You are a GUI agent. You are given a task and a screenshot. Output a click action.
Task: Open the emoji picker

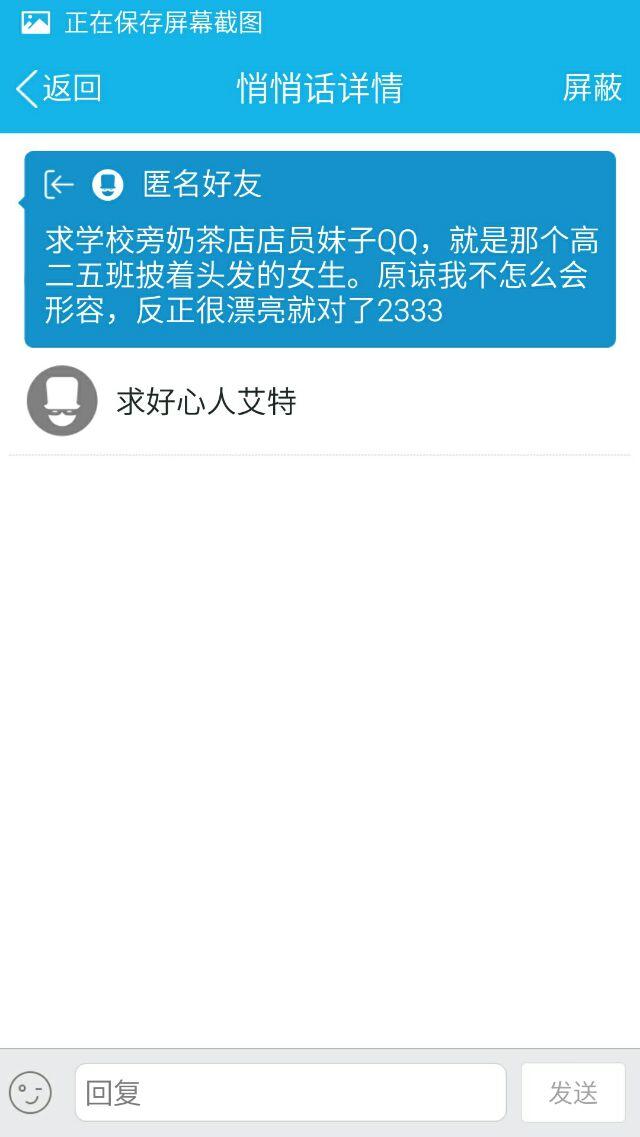pos(30,1092)
